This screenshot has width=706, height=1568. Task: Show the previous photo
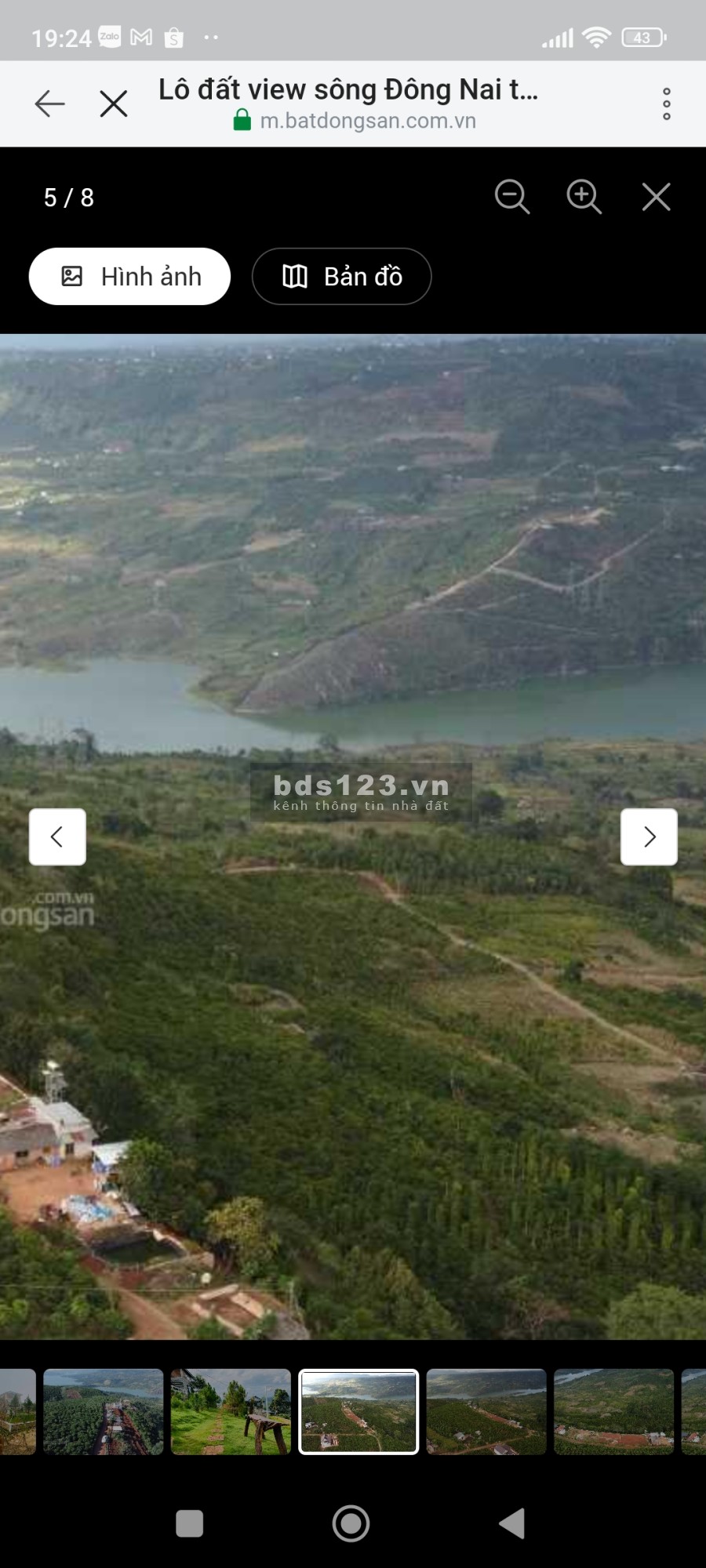tap(57, 837)
